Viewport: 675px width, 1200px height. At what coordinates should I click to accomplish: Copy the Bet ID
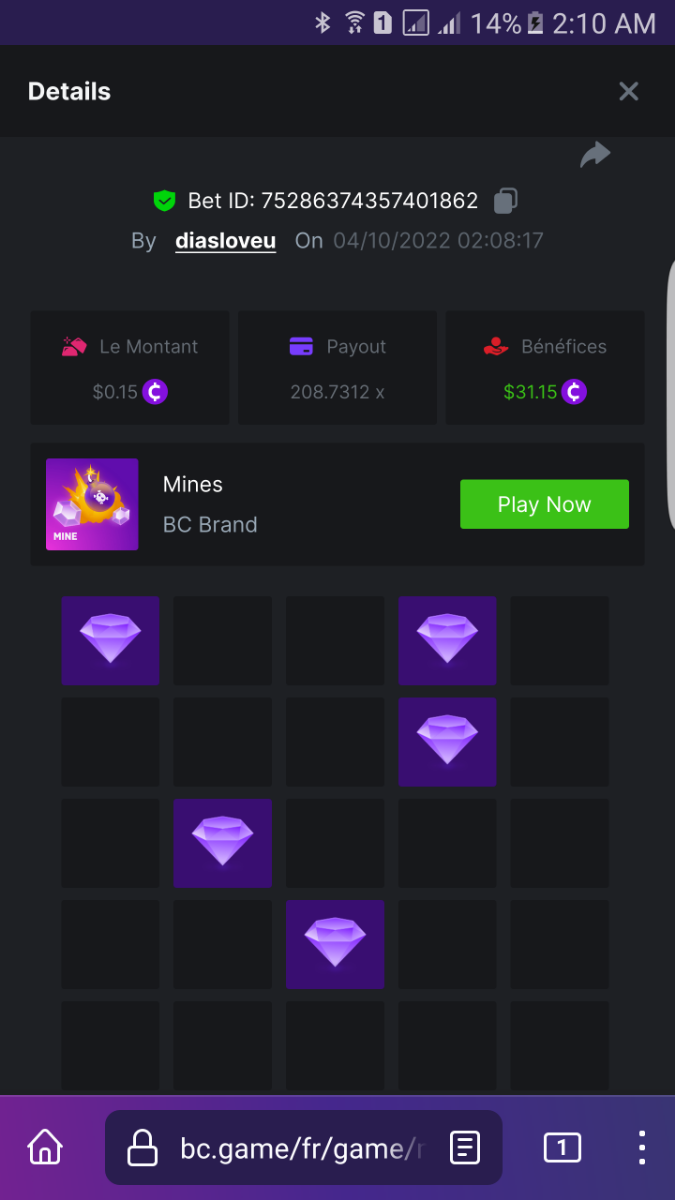click(506, 201)
